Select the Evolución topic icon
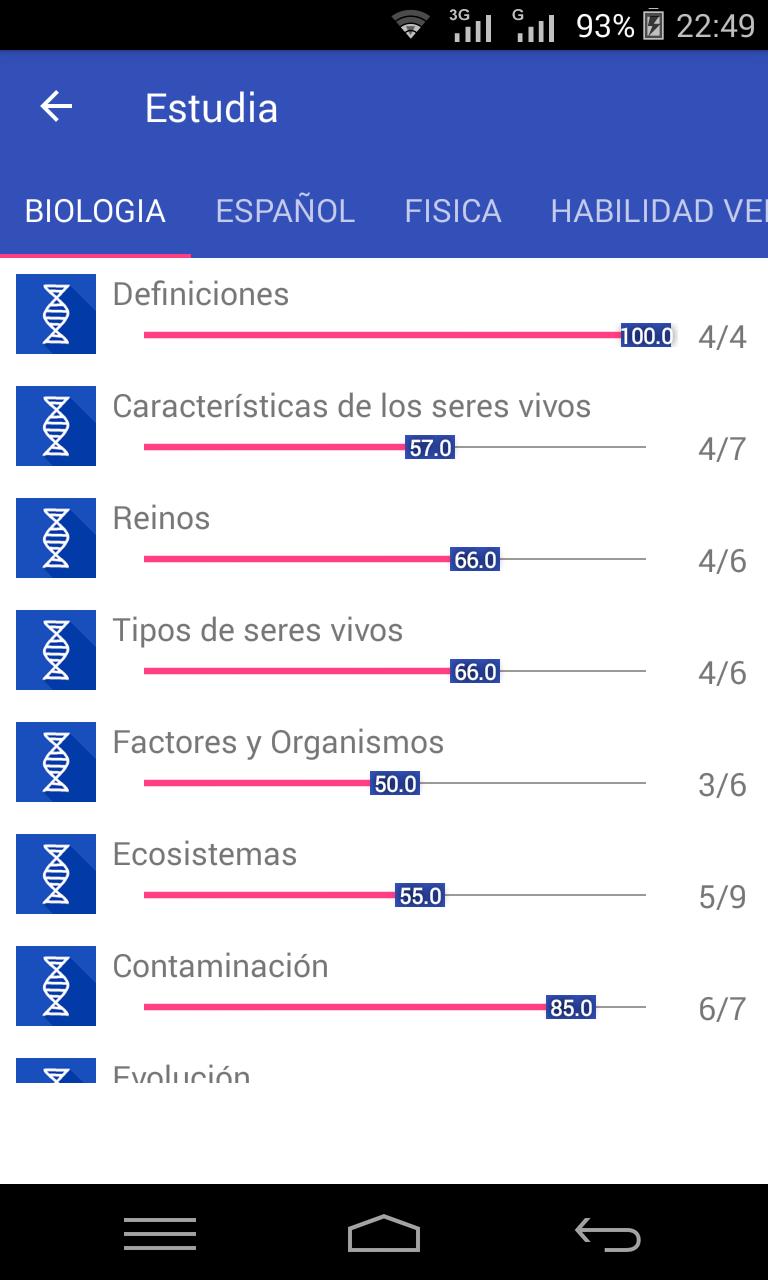Viewport: 768px width, 1280px height. pyautogui.click(x=55, y=1070)
